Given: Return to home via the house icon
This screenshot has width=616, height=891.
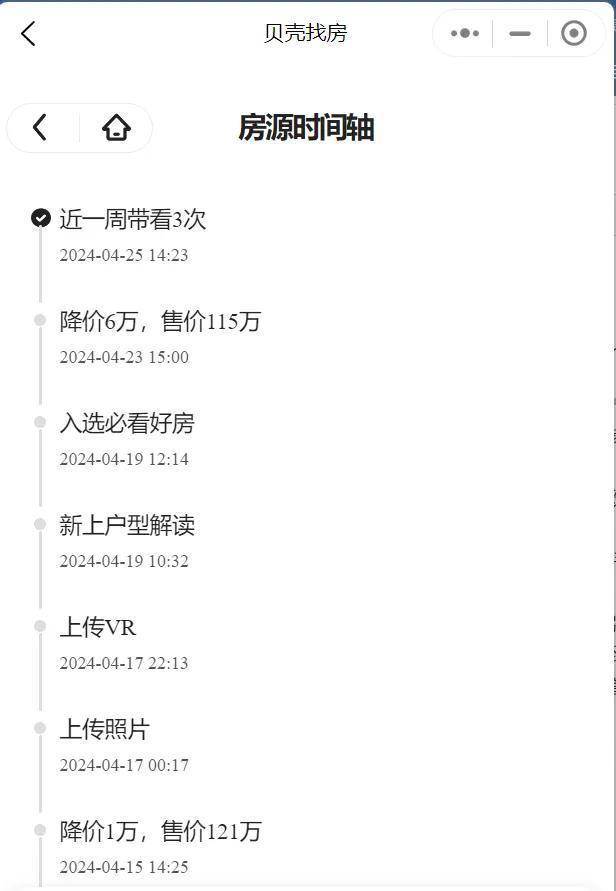Looking at the screenshot, I should (117, 128).
